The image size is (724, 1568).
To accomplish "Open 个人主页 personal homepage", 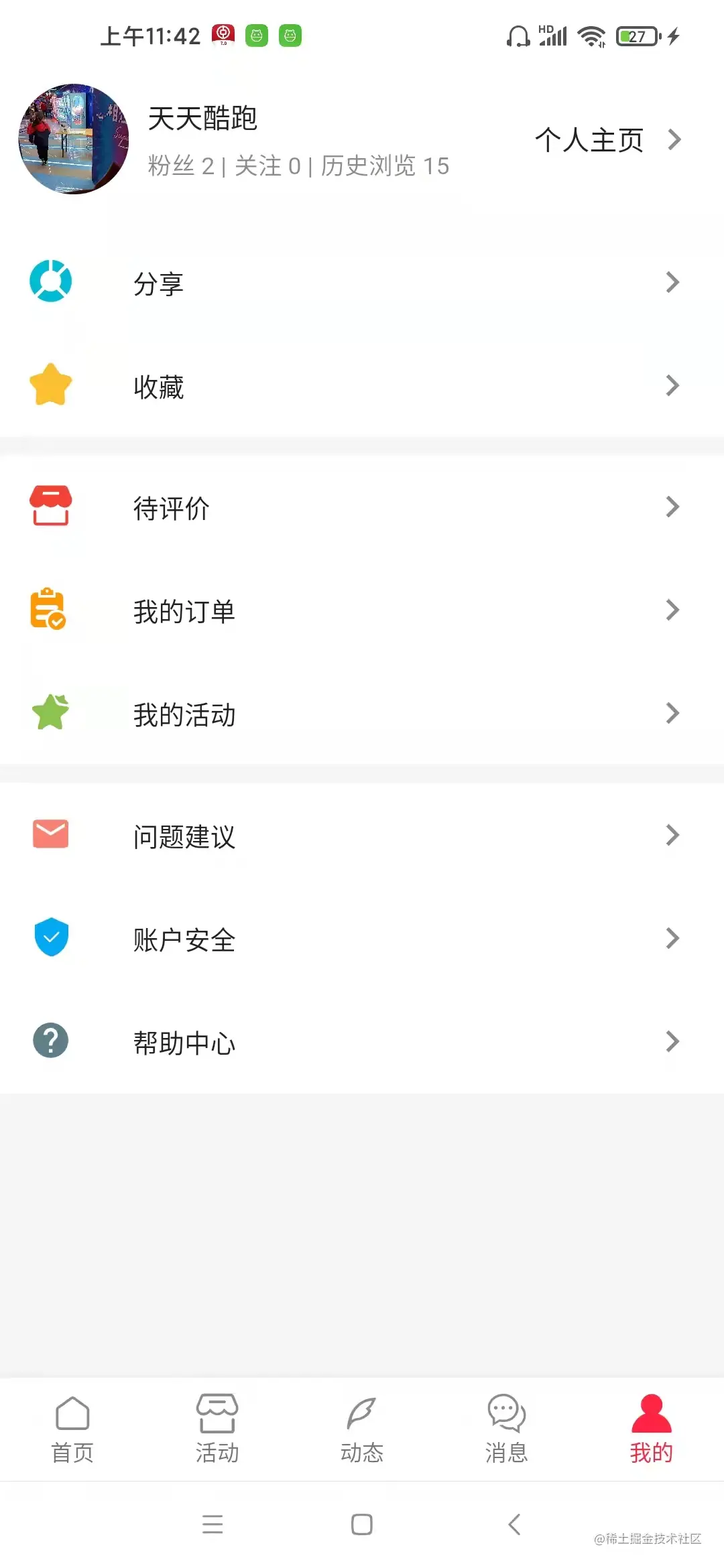I will [x=607, y=140].
